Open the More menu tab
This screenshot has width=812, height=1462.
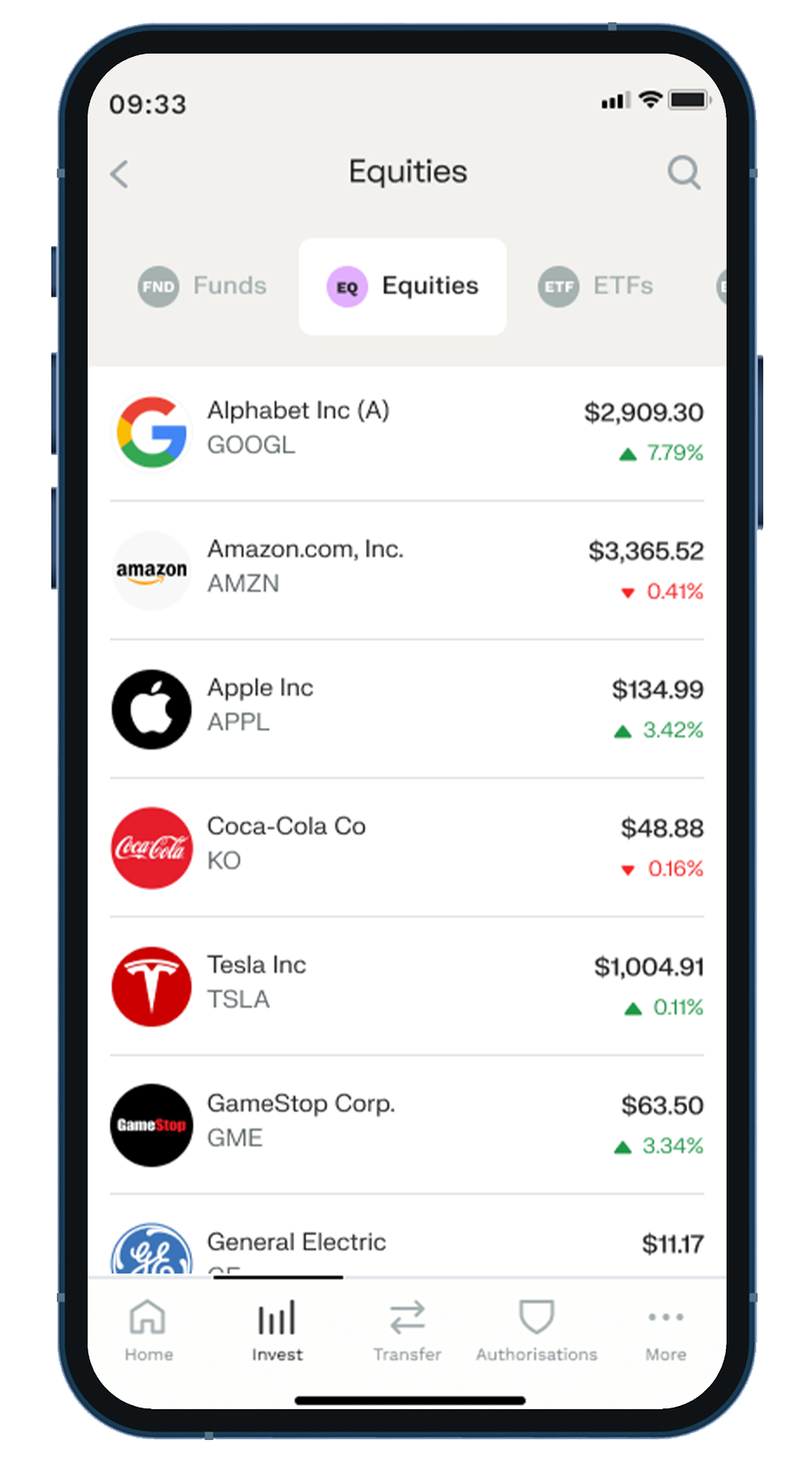[666, 1331]
